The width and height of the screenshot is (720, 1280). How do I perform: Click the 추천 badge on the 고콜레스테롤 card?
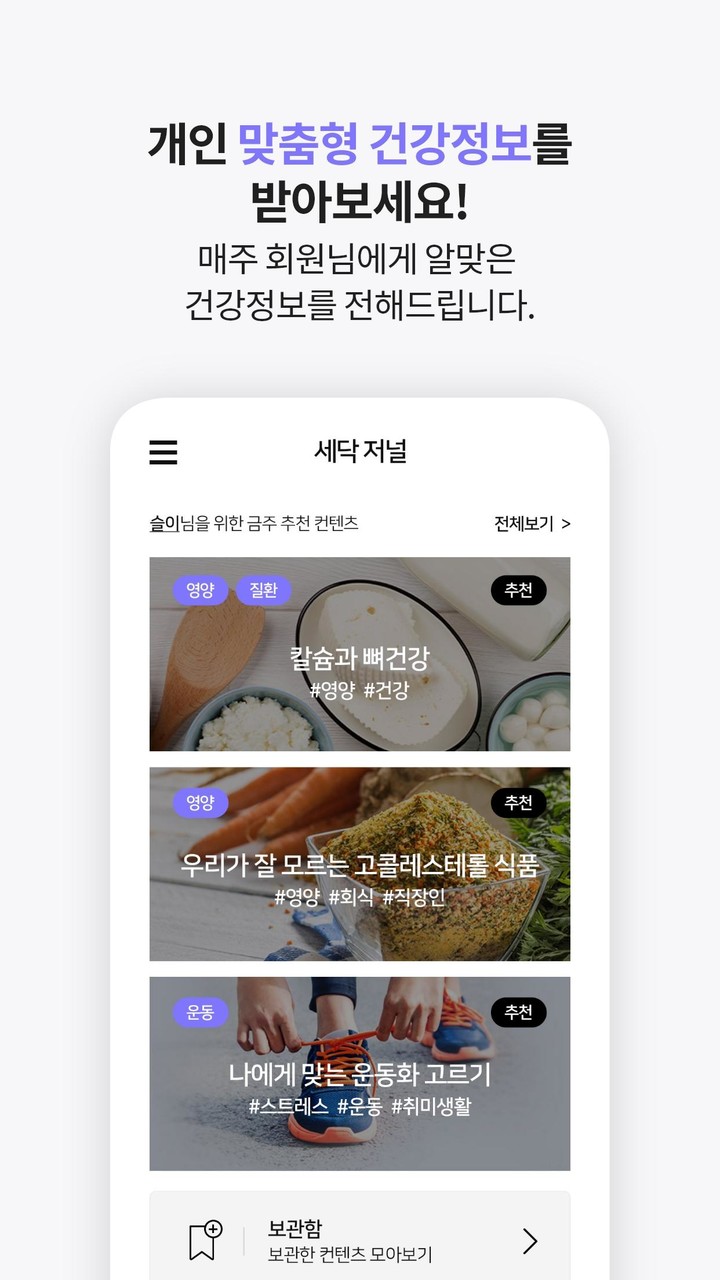tap(519, 802)
